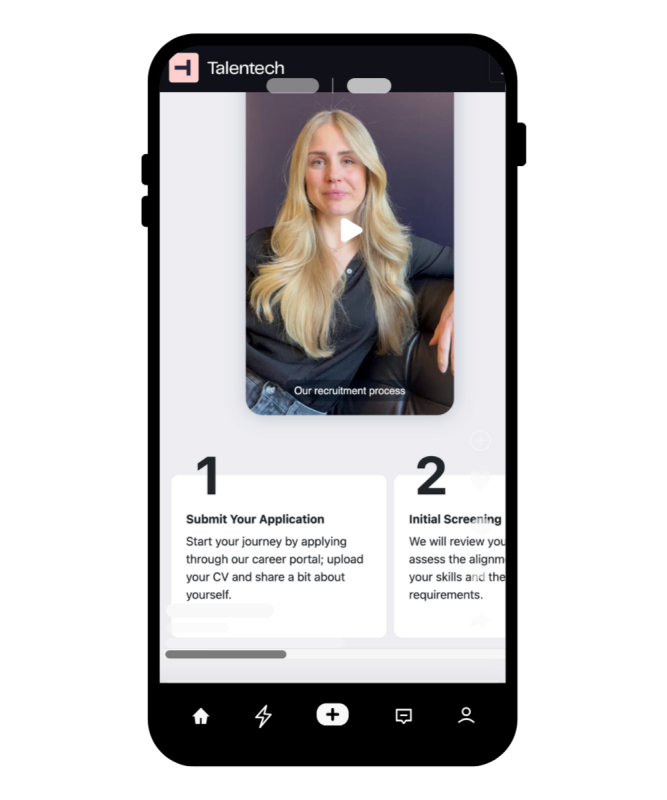Open the messages inbox tab
667x800 pixels.
404,716
